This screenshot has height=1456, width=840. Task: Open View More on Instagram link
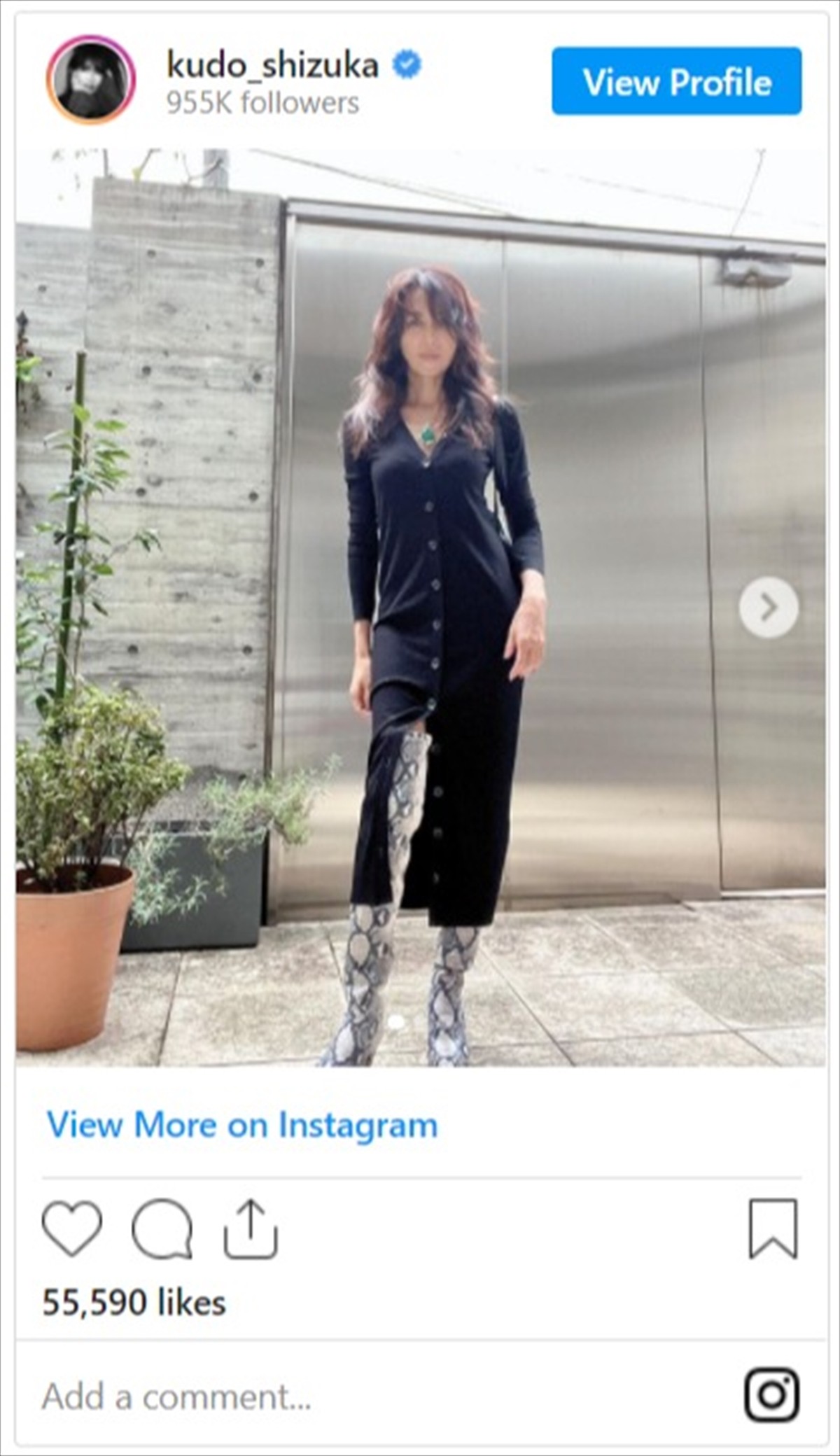pos(242,1125)
